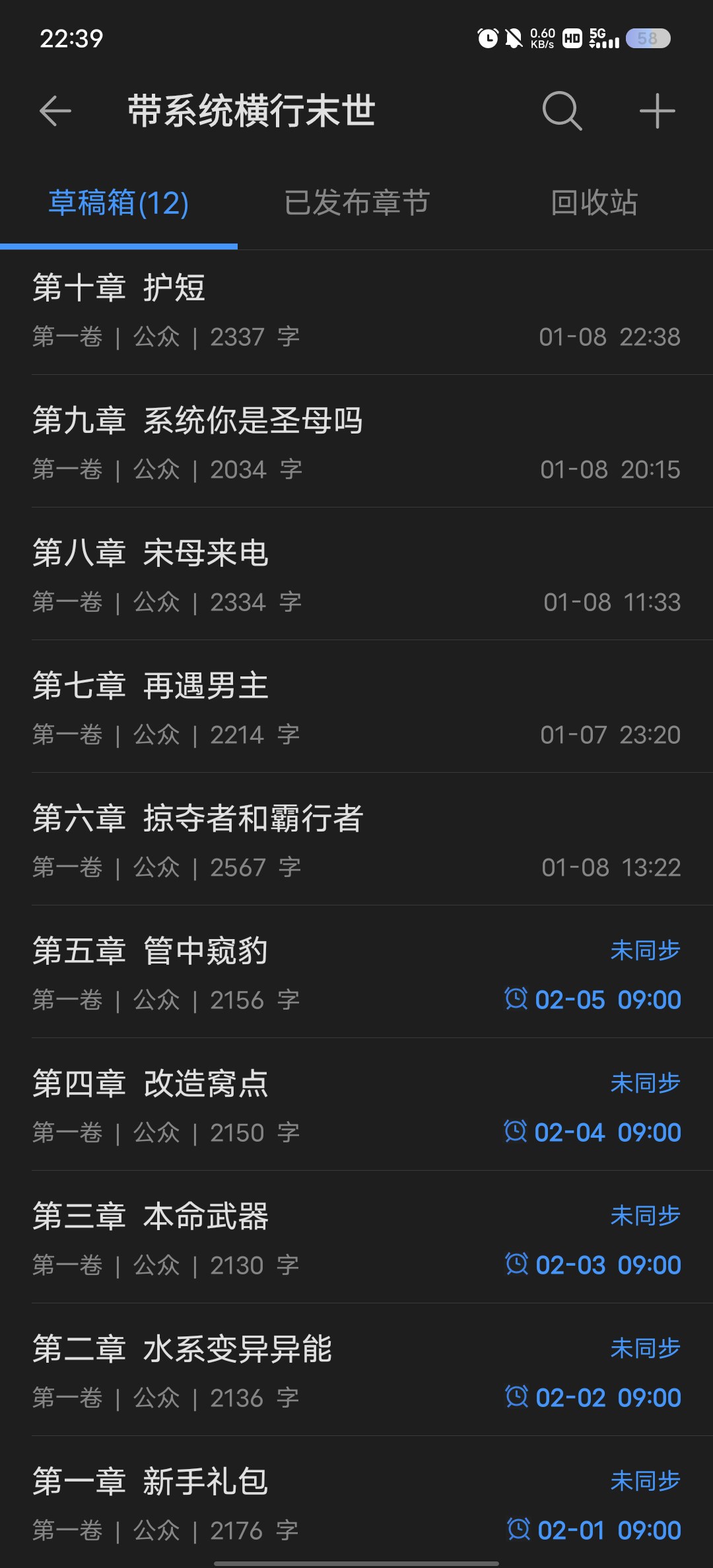This screenshot has width=713, height=1568.
Task: Open draft 第五章 管中窥豹
Action: 356,972
